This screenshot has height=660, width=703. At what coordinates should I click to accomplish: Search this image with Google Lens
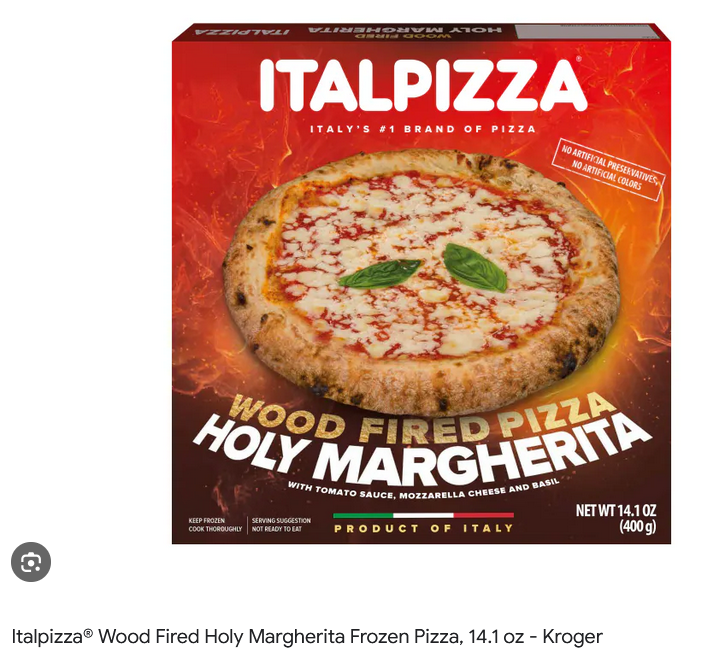click(x=31, y=562)
